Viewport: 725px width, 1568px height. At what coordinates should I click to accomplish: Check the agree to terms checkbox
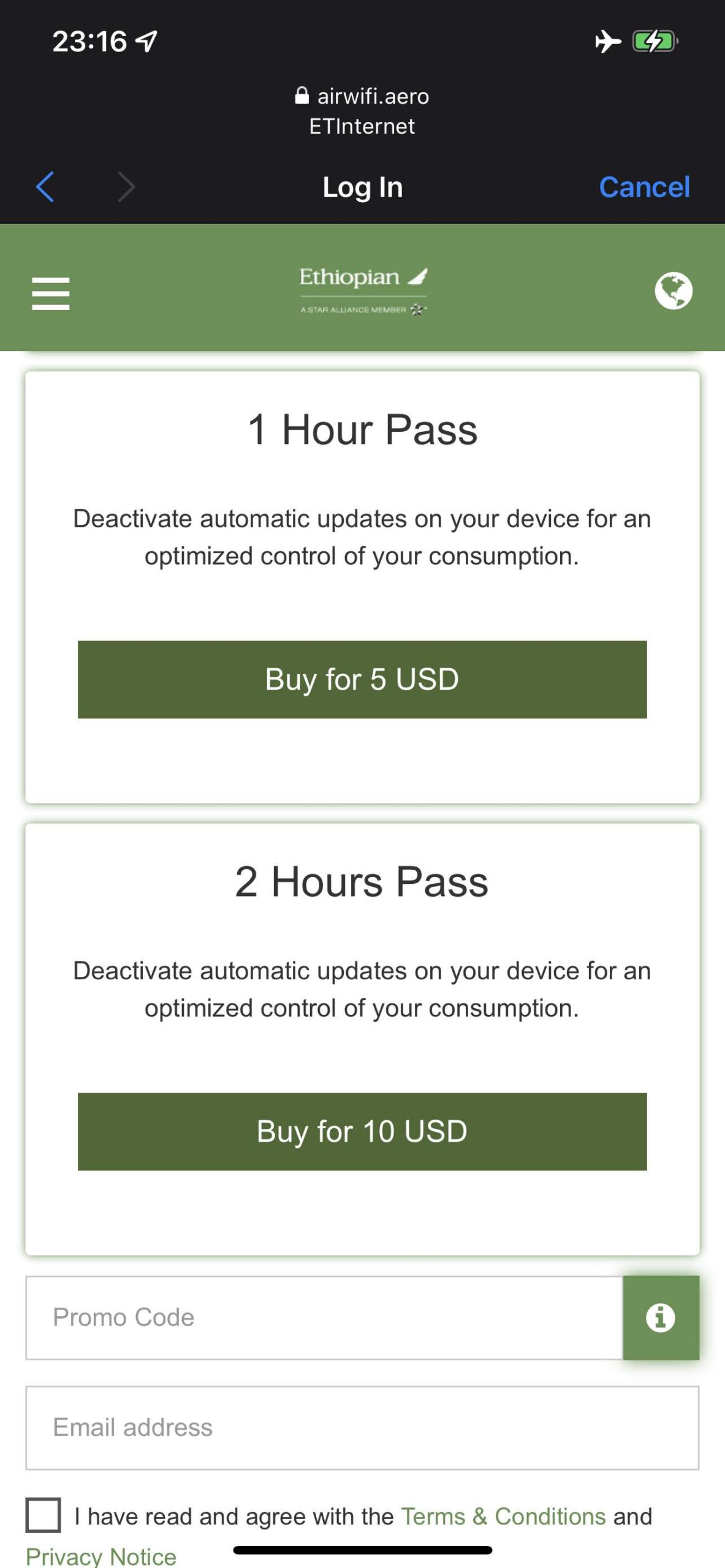tap(43, 1515)
